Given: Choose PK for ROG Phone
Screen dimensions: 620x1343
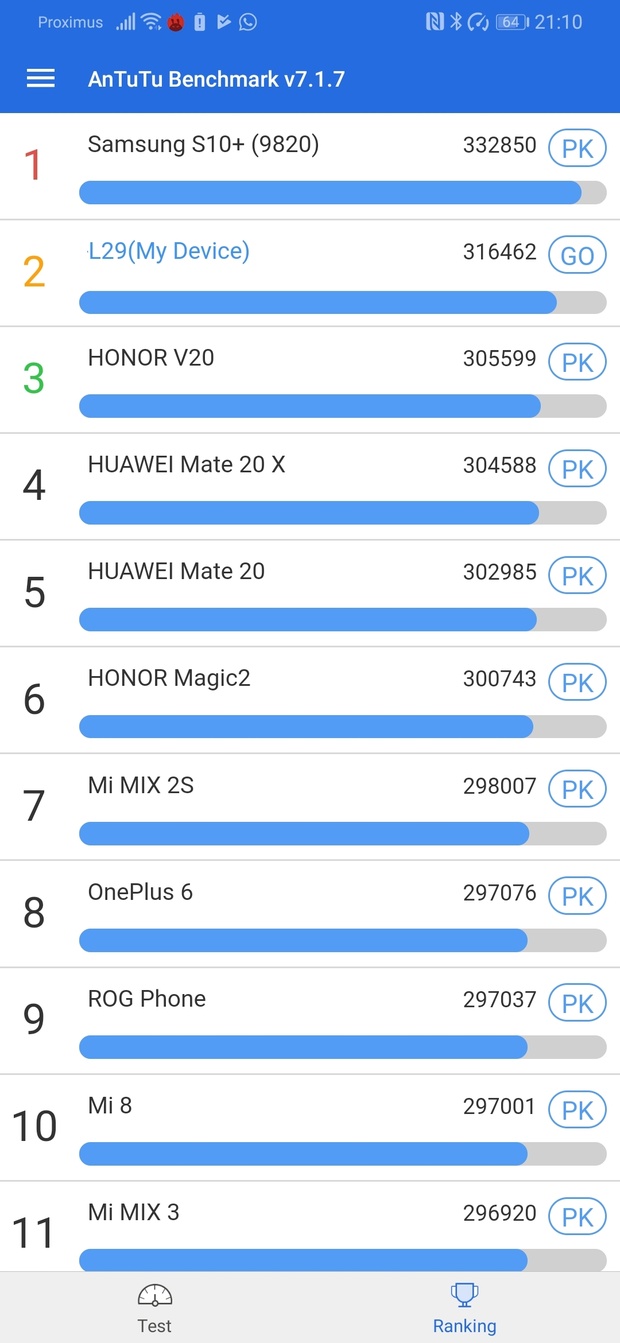Looking at the screenshot, I should [577, 1004].
